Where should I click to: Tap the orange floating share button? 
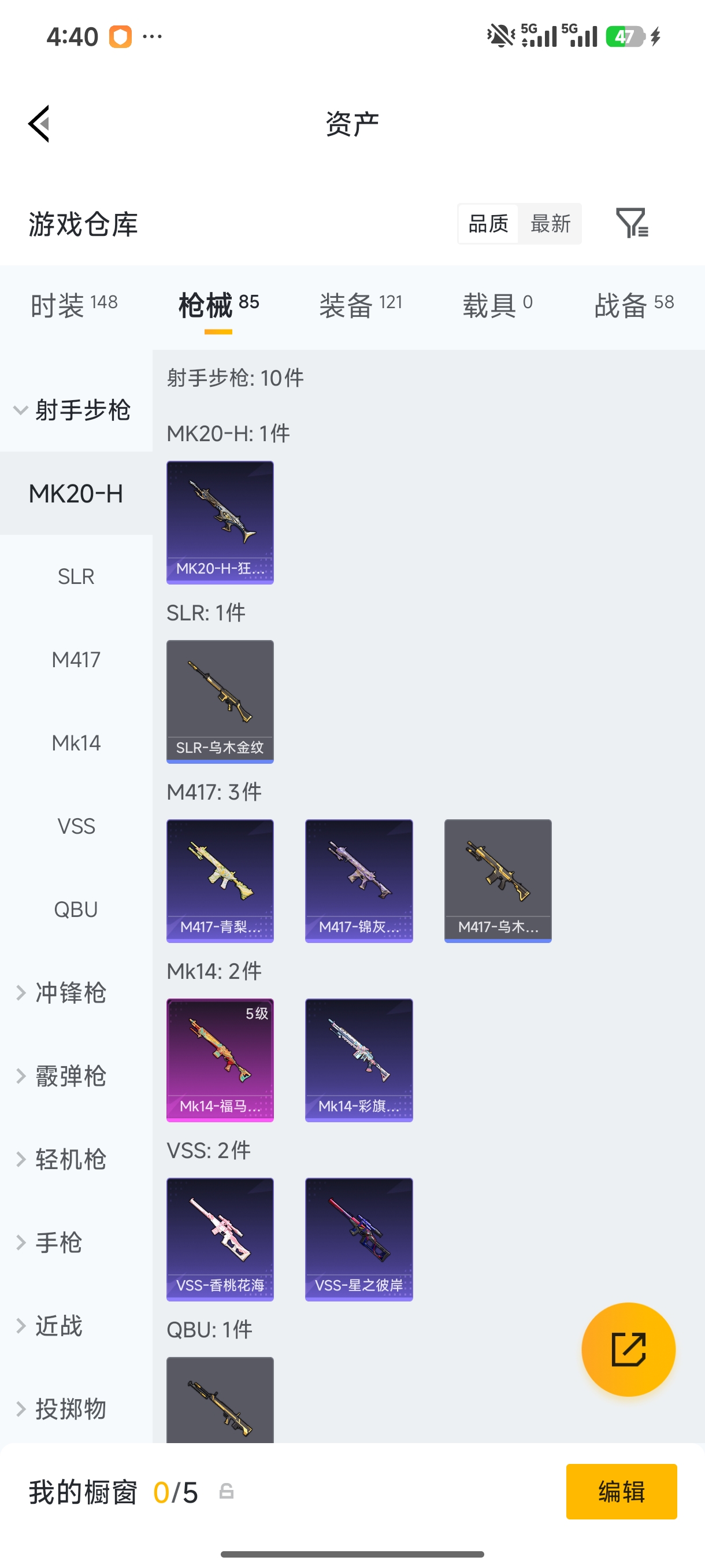pyautogui.click(x=628, y=1349)
